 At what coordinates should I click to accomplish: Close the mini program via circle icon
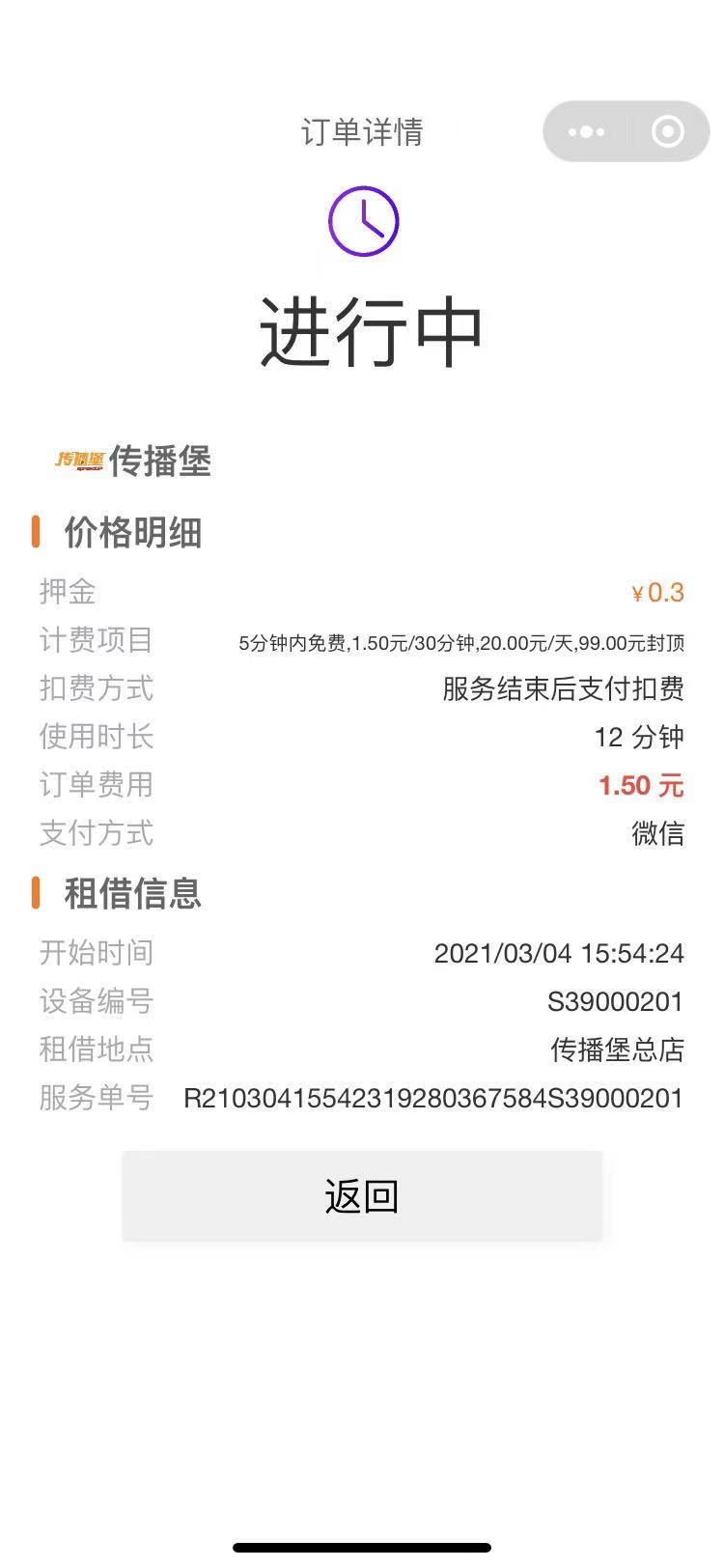point(668,131)
